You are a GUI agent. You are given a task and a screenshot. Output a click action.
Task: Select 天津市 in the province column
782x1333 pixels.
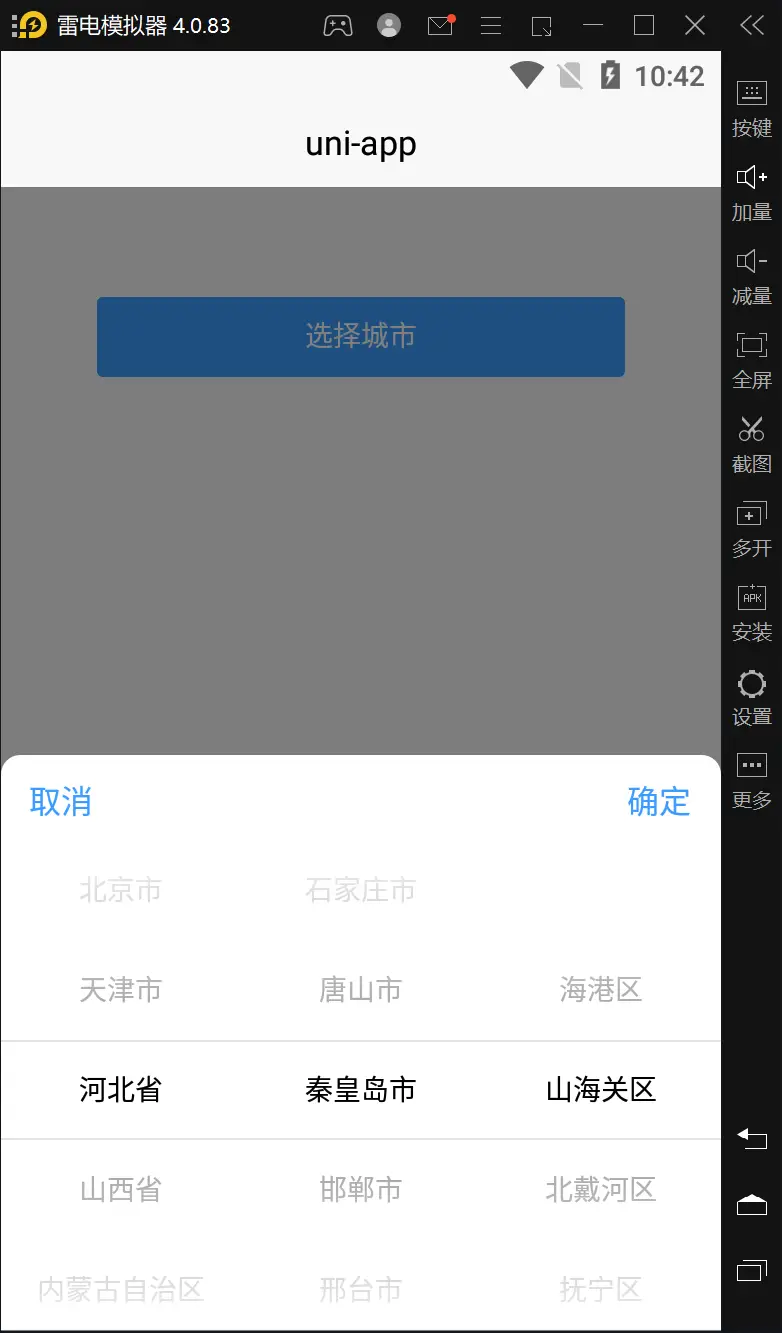click(121, 990)
